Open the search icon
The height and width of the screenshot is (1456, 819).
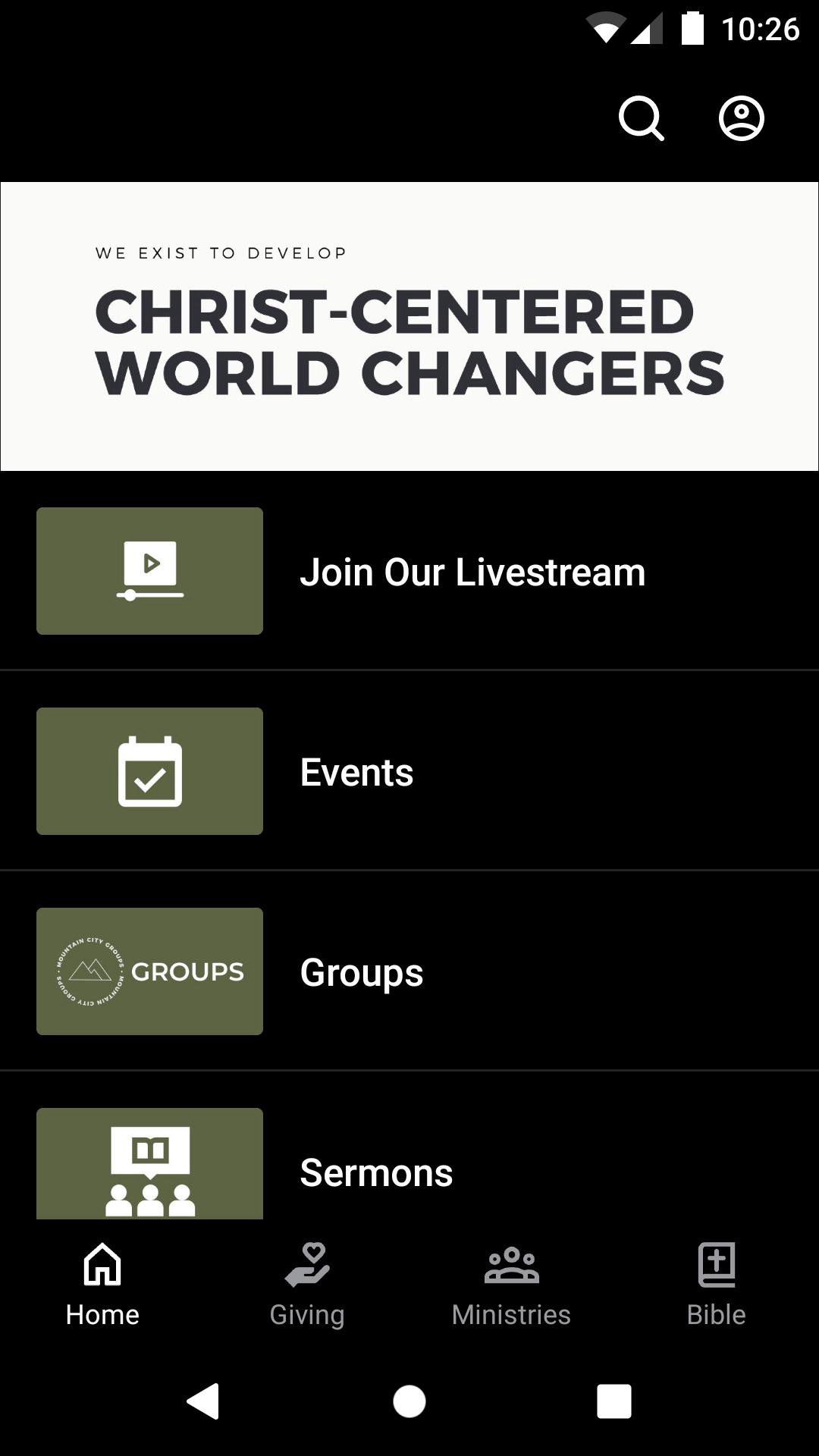pyautogui.click(x=642, y=118)
